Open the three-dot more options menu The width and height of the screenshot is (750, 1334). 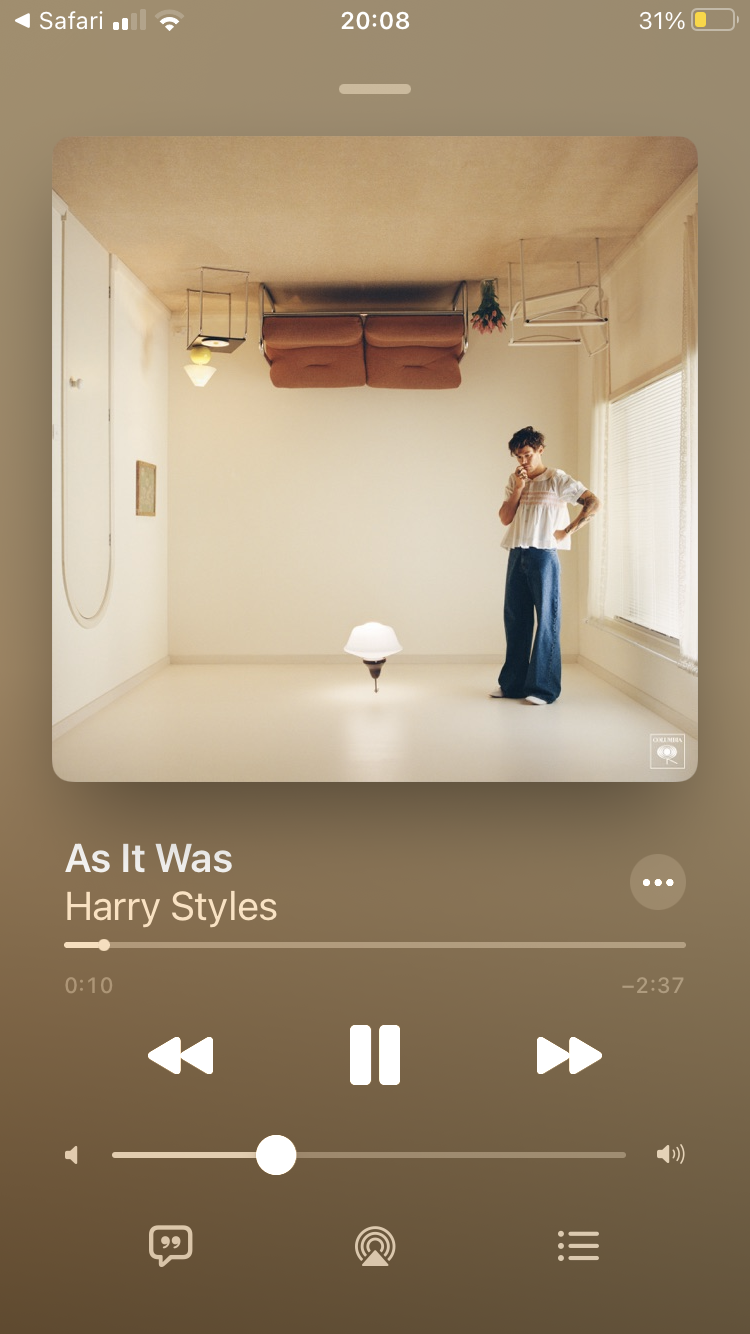point(658,882)
